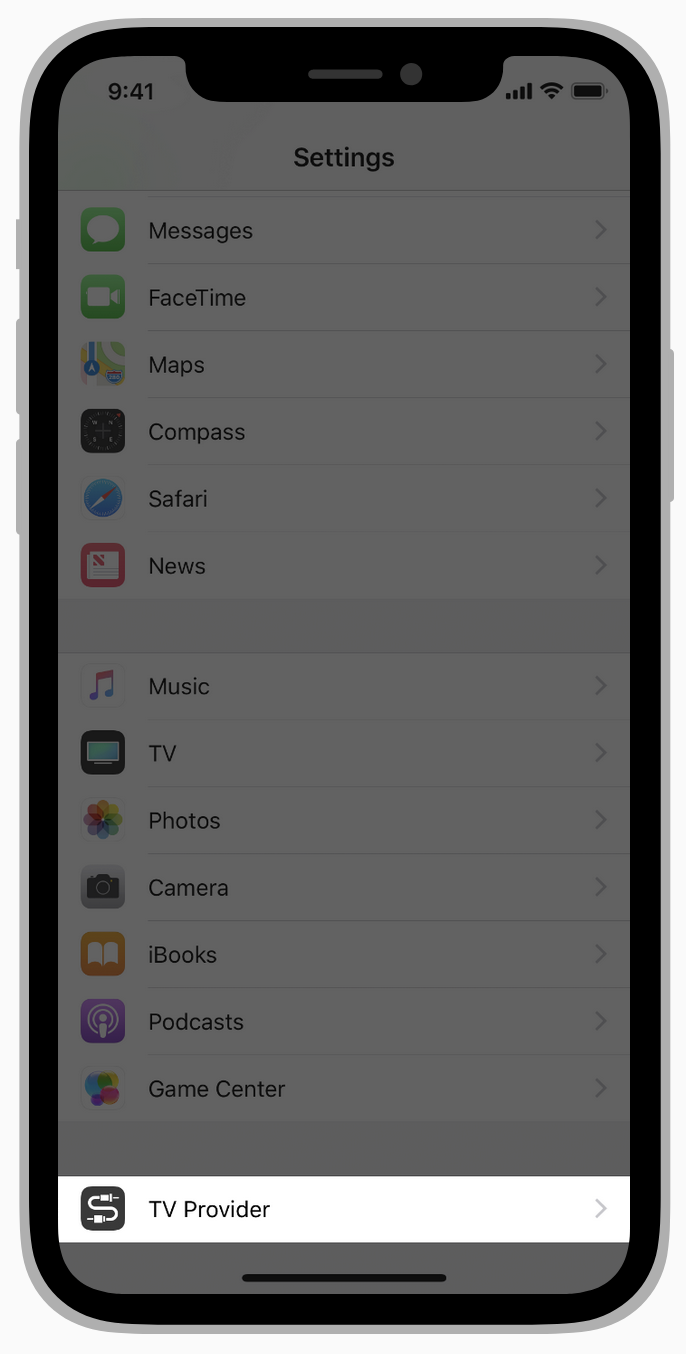Open the Maps settings row
The height and width of the screenshot is (1354, 686).
click(x=343, y=365)
